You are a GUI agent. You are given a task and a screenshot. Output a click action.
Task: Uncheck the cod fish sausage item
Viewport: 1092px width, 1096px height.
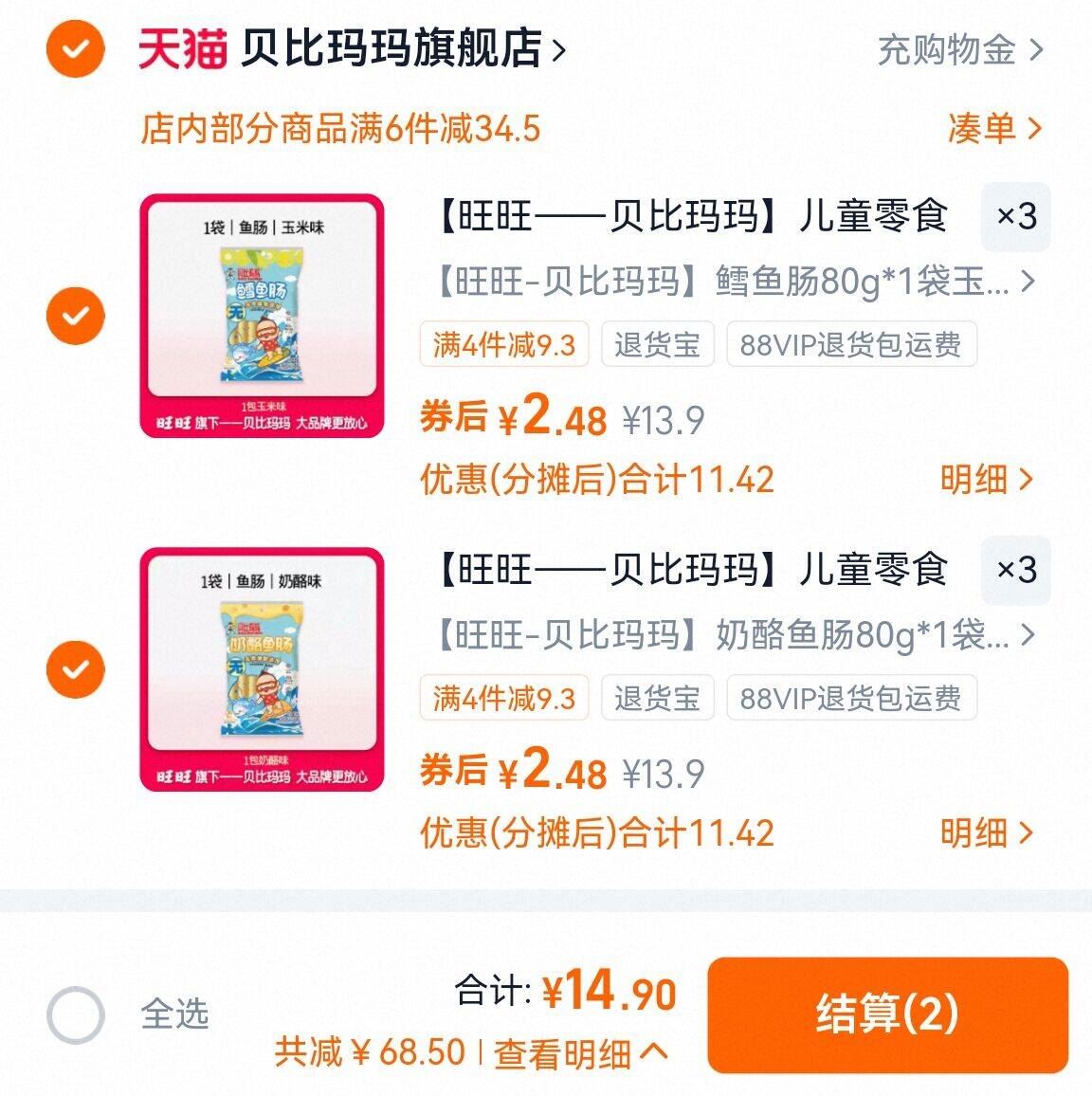click(75, 313)
